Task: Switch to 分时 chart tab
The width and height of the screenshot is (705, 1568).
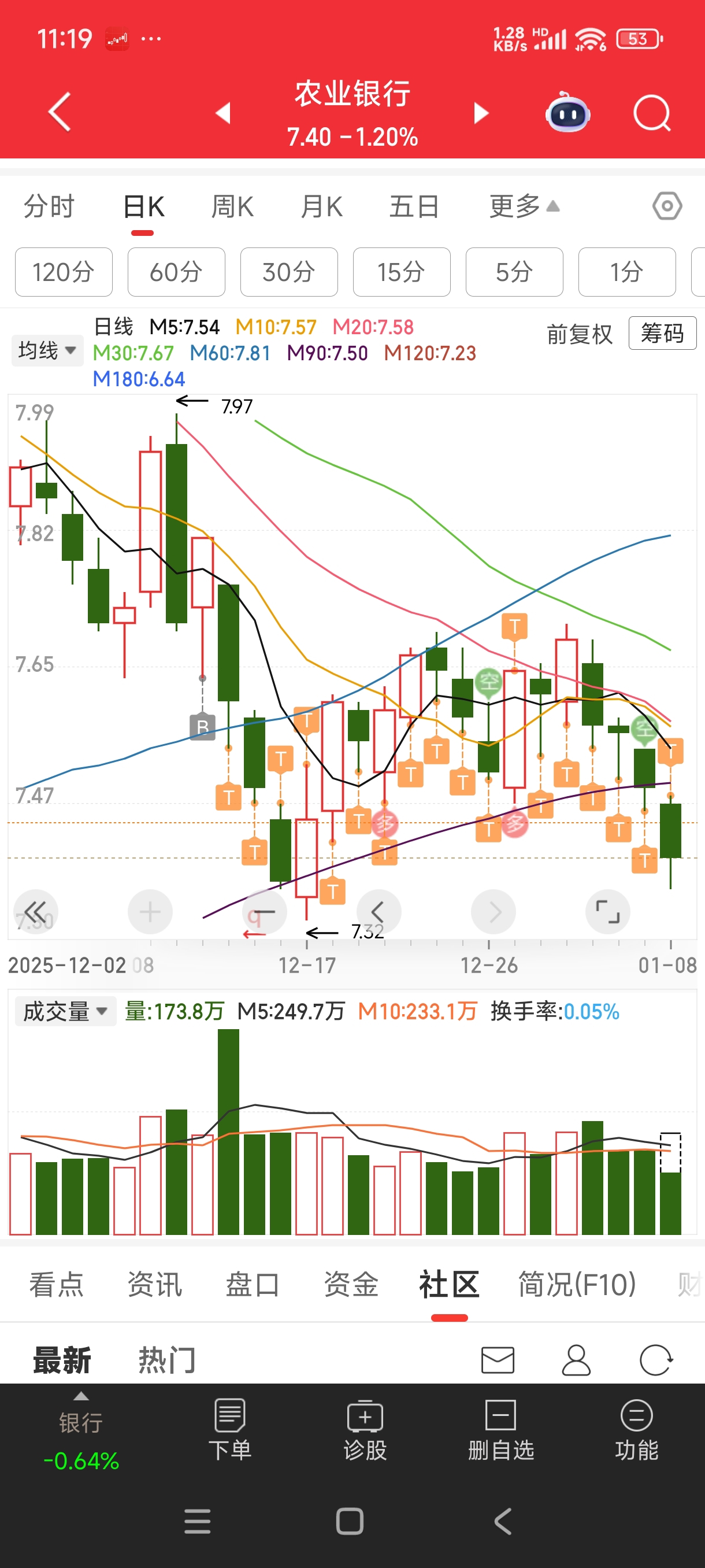Action: click(49, 207)
